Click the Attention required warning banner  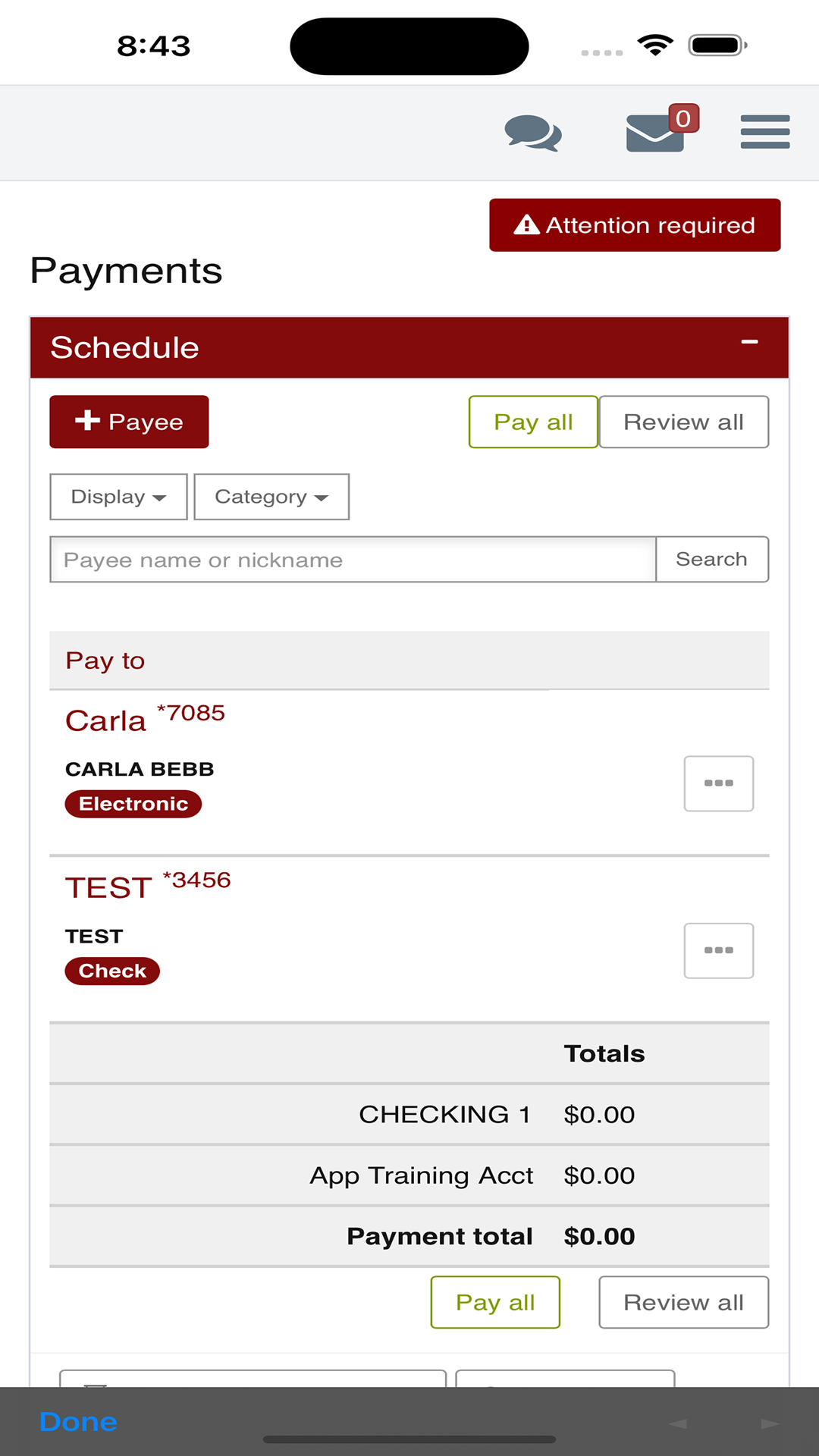tap(635, 224)
